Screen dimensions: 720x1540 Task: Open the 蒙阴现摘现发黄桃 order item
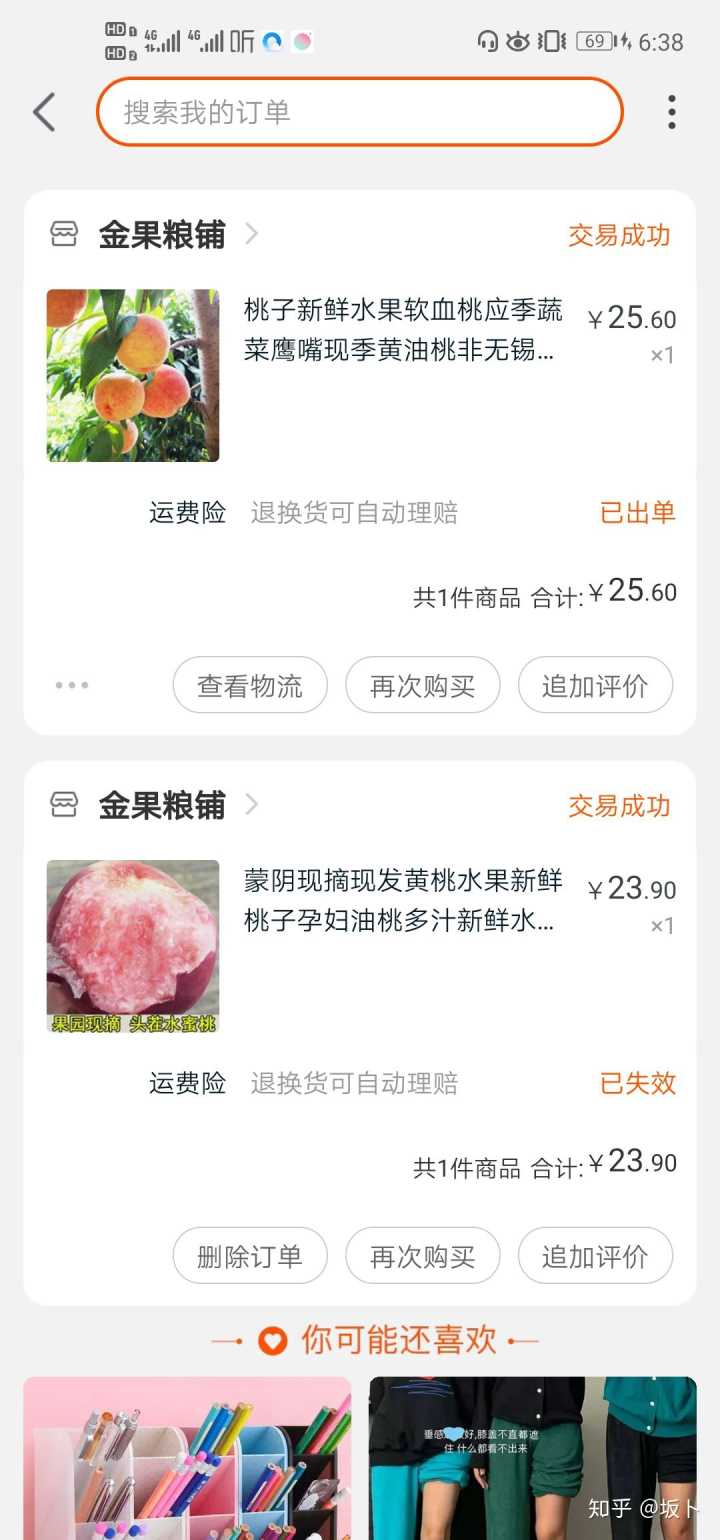[x=402, y=900]
